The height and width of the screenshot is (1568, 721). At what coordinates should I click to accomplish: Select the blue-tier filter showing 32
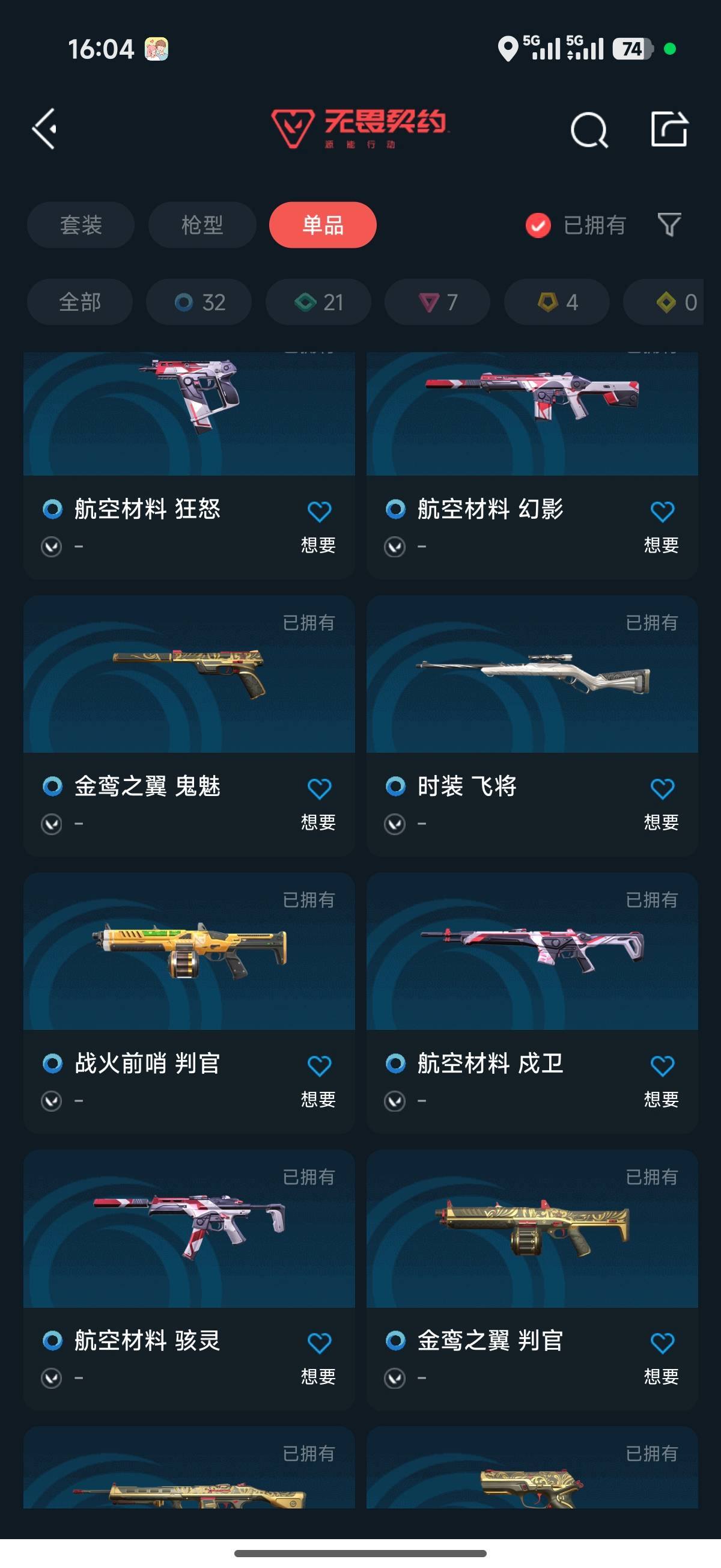[198, 302]
